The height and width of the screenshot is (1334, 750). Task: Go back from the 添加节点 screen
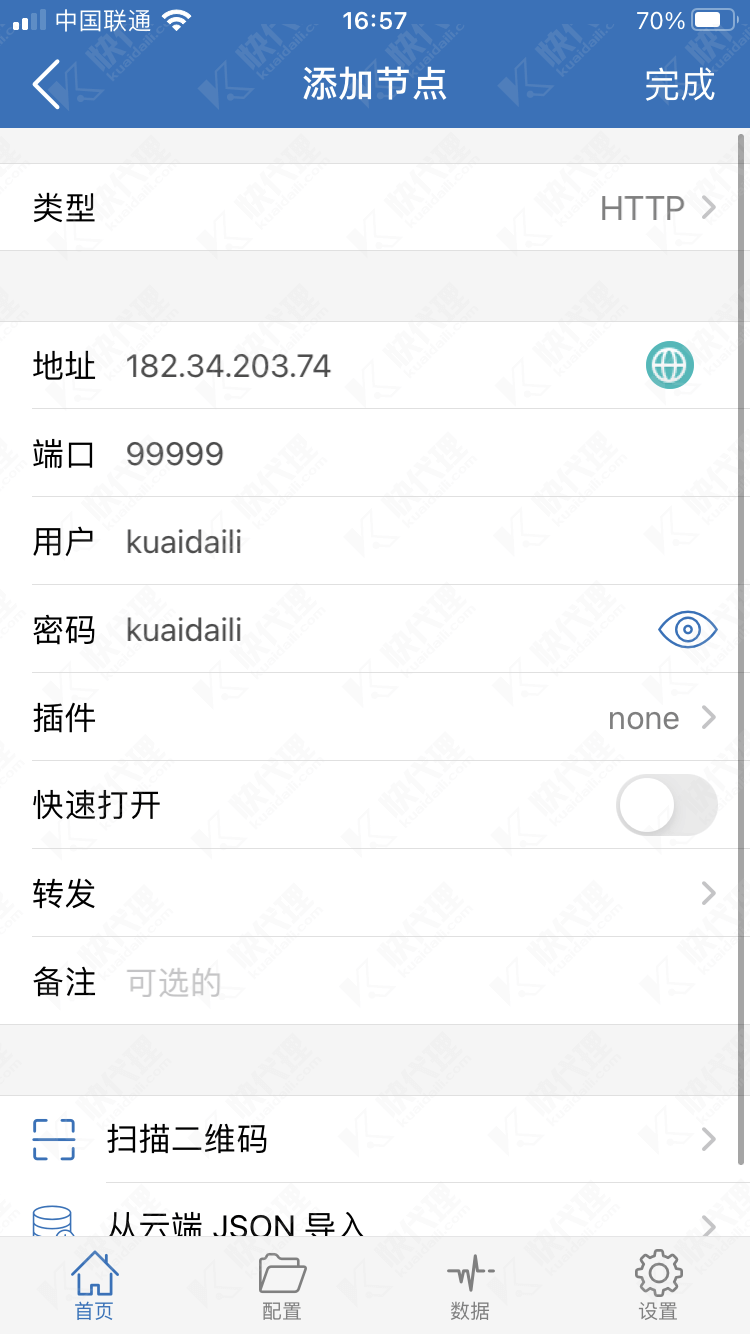click(x=47, y=84)
